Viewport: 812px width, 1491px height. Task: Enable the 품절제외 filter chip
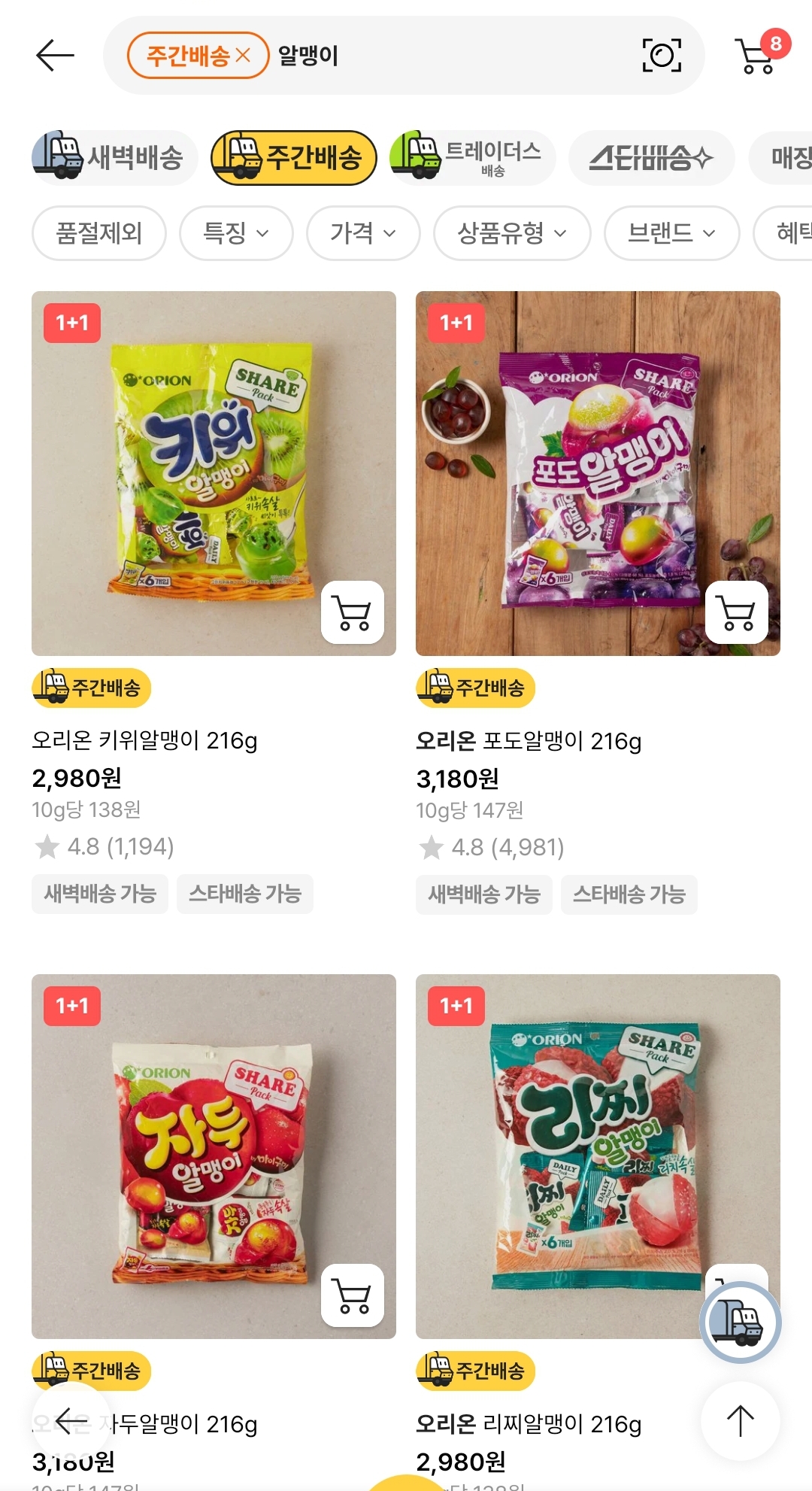pyautogui.click(x=99, y=233)
